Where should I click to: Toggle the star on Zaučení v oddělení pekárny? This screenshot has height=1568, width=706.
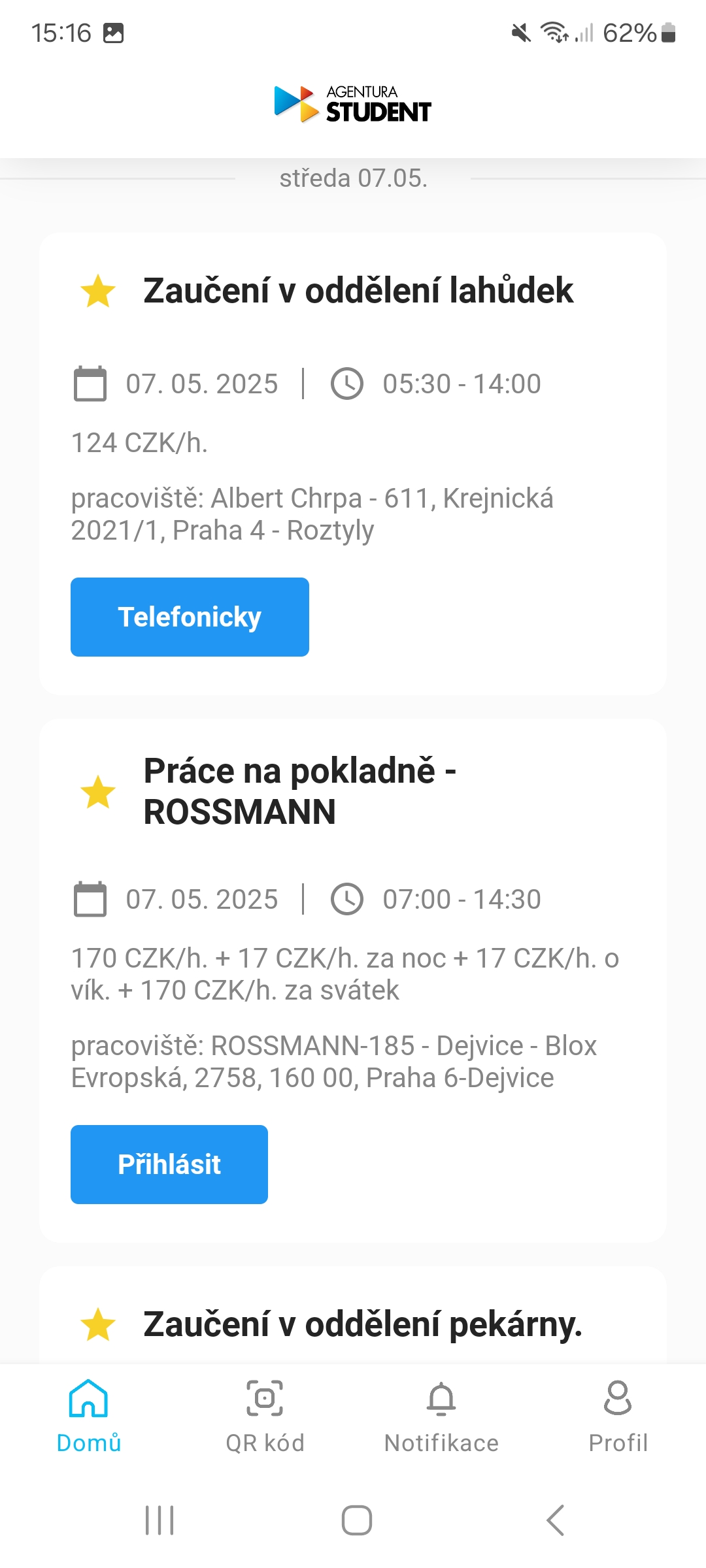pyautogui.click(x=98, y=1324)
